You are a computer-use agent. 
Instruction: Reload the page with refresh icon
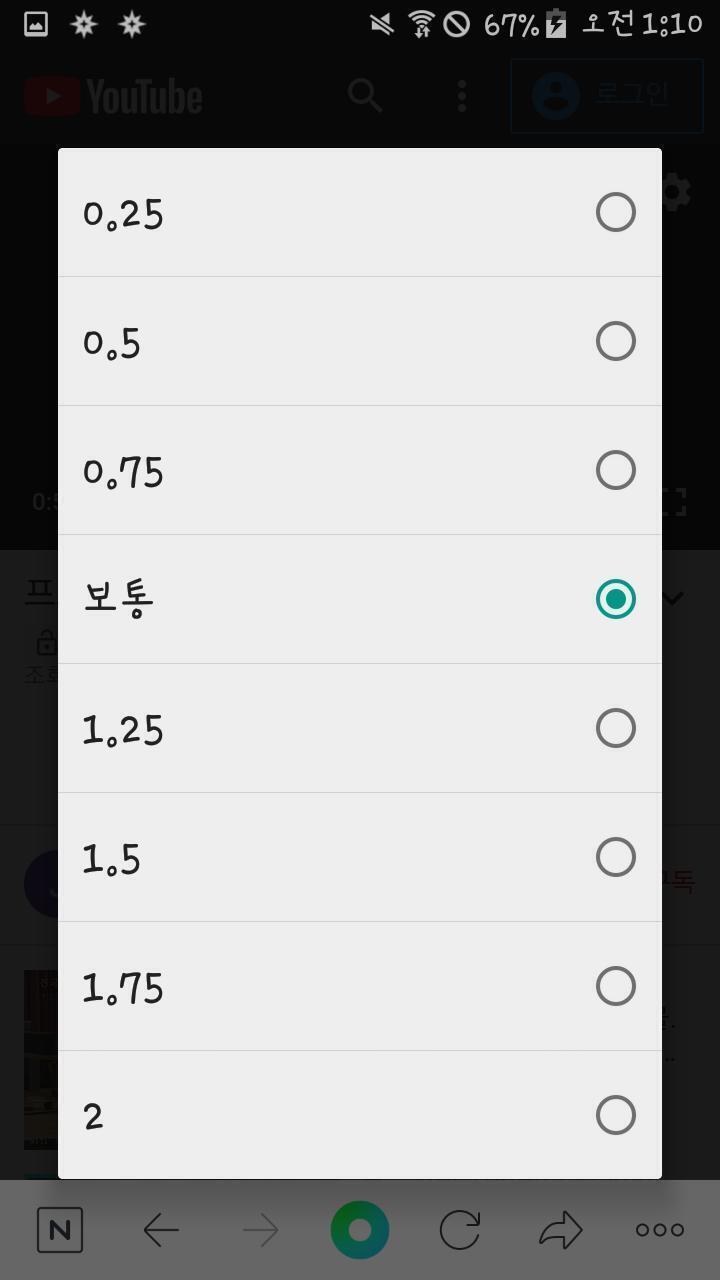(460, 1230)
